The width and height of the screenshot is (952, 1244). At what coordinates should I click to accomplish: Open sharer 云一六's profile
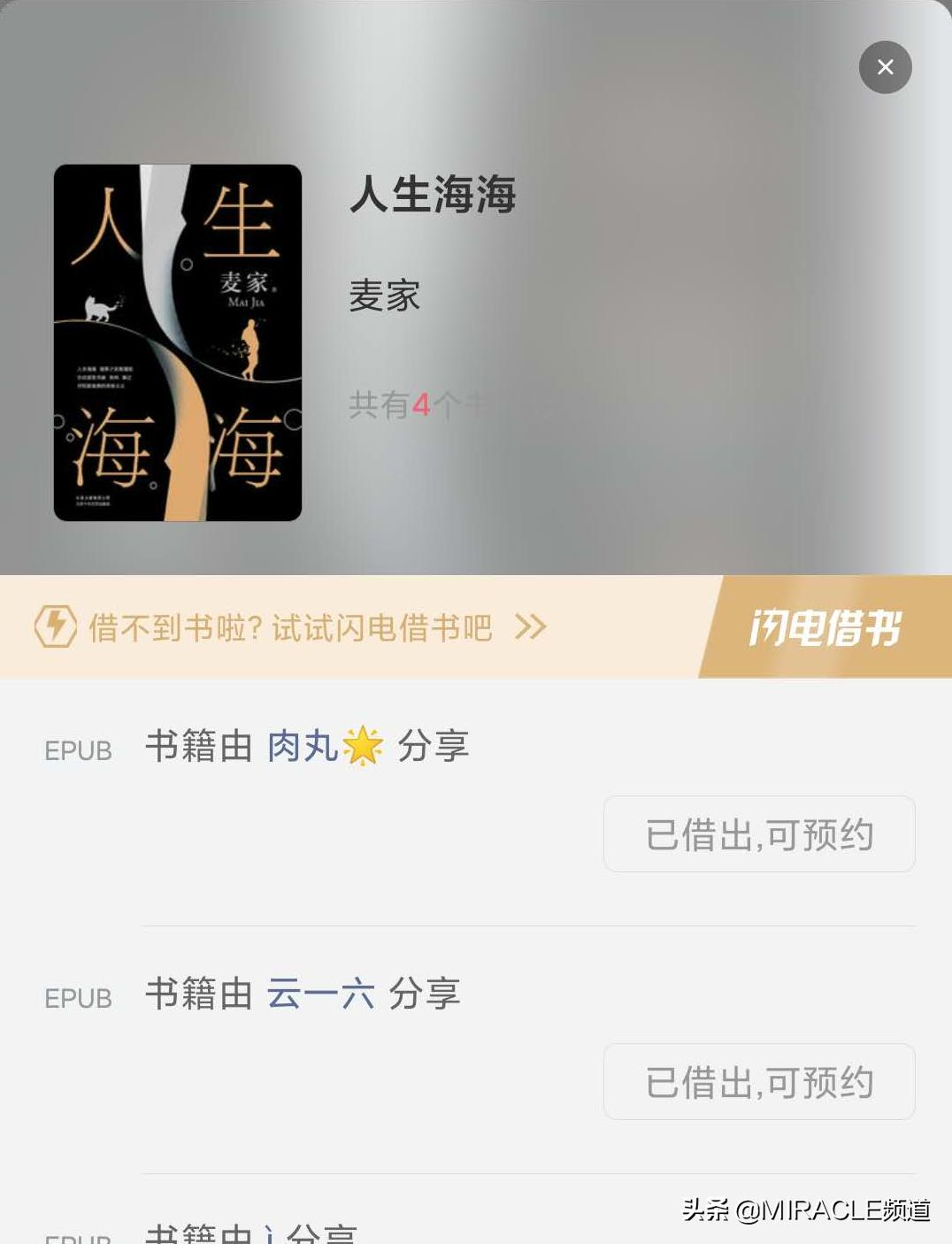click(320, 993)
